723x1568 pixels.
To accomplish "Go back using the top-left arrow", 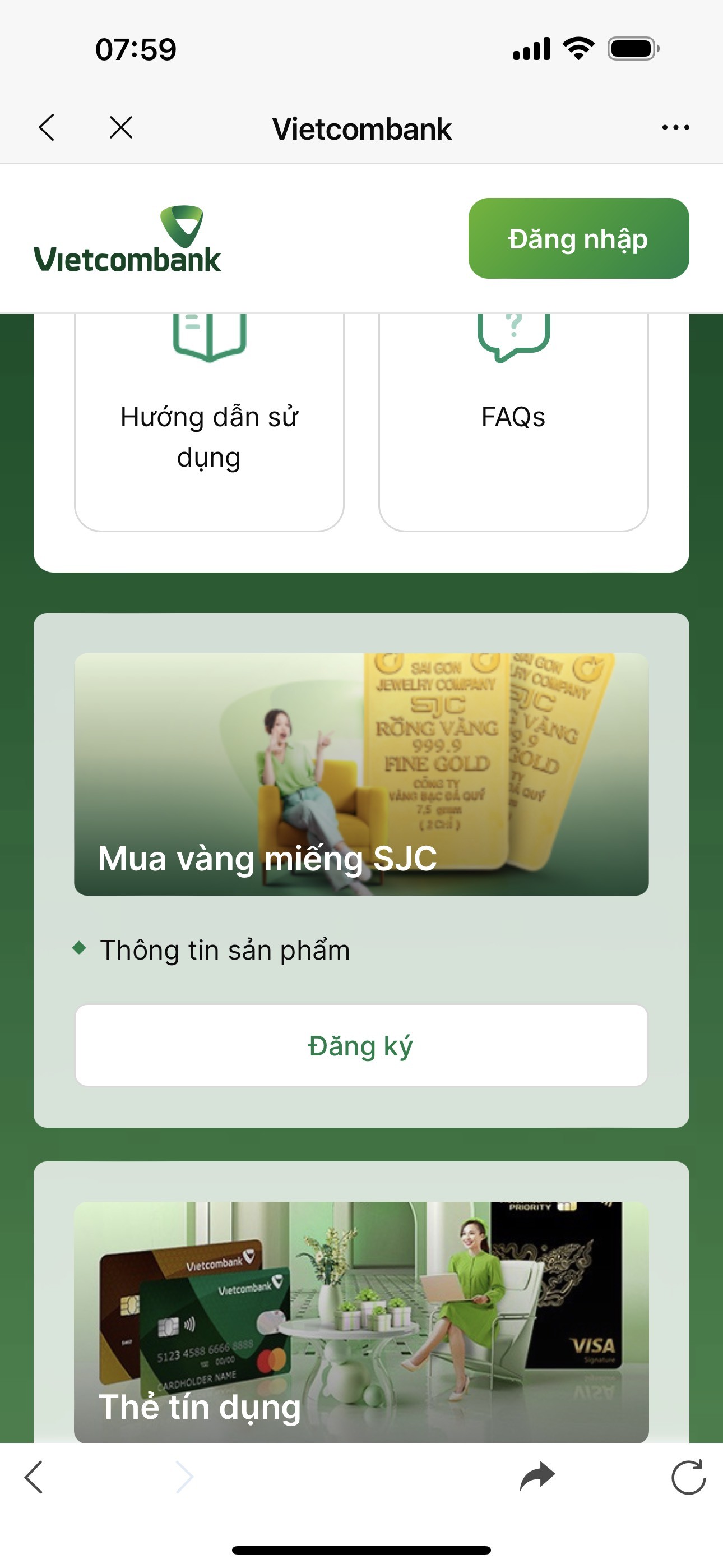I will tap(47, 128).
